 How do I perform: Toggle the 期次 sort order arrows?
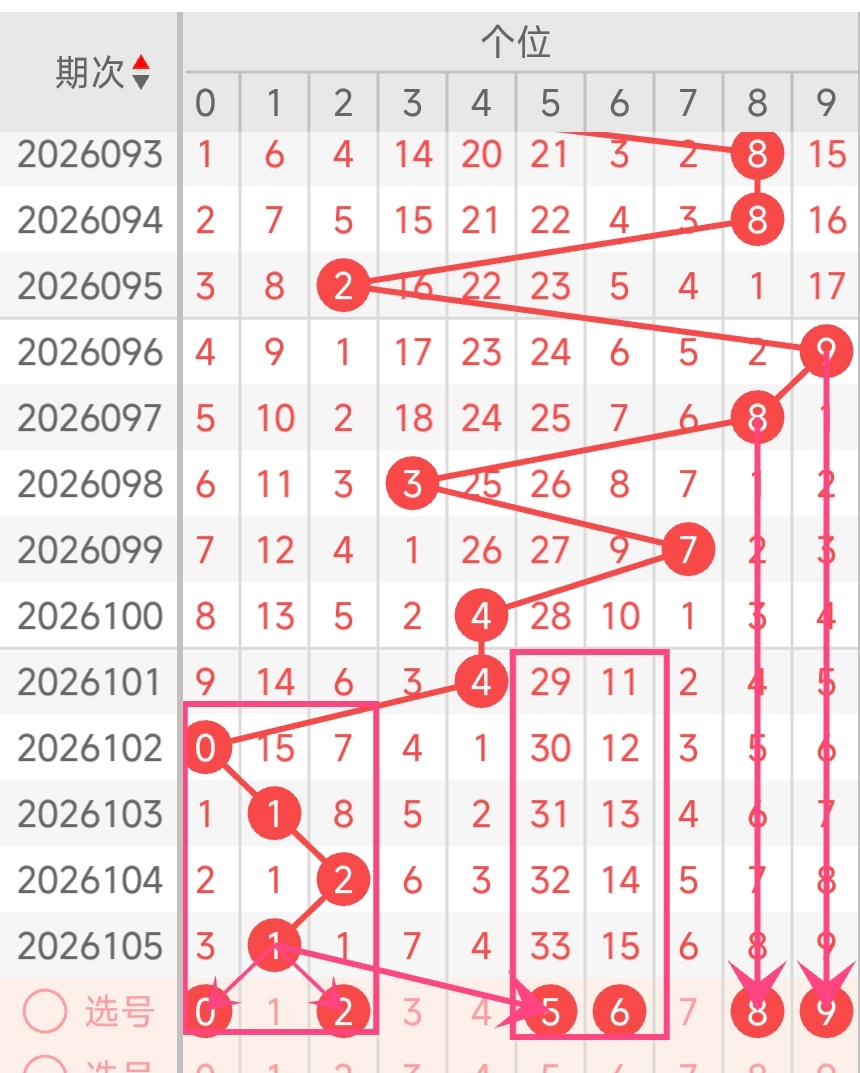141,72
